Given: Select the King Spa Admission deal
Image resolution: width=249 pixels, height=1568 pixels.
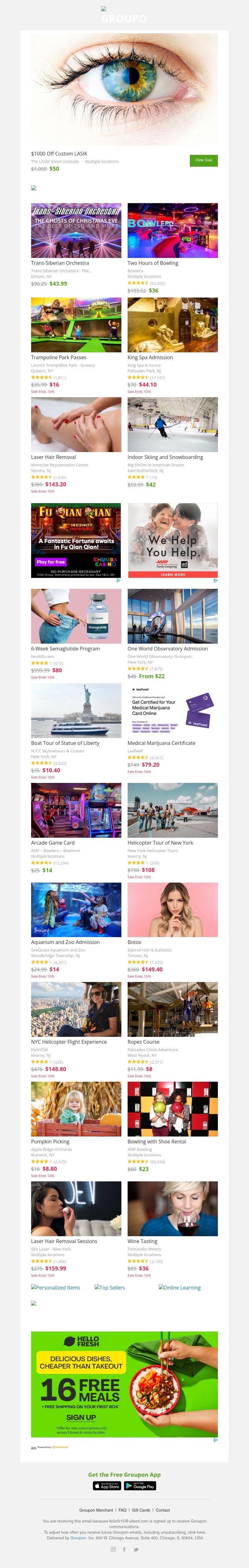Looking at the screenshot, I should (172, 325).
